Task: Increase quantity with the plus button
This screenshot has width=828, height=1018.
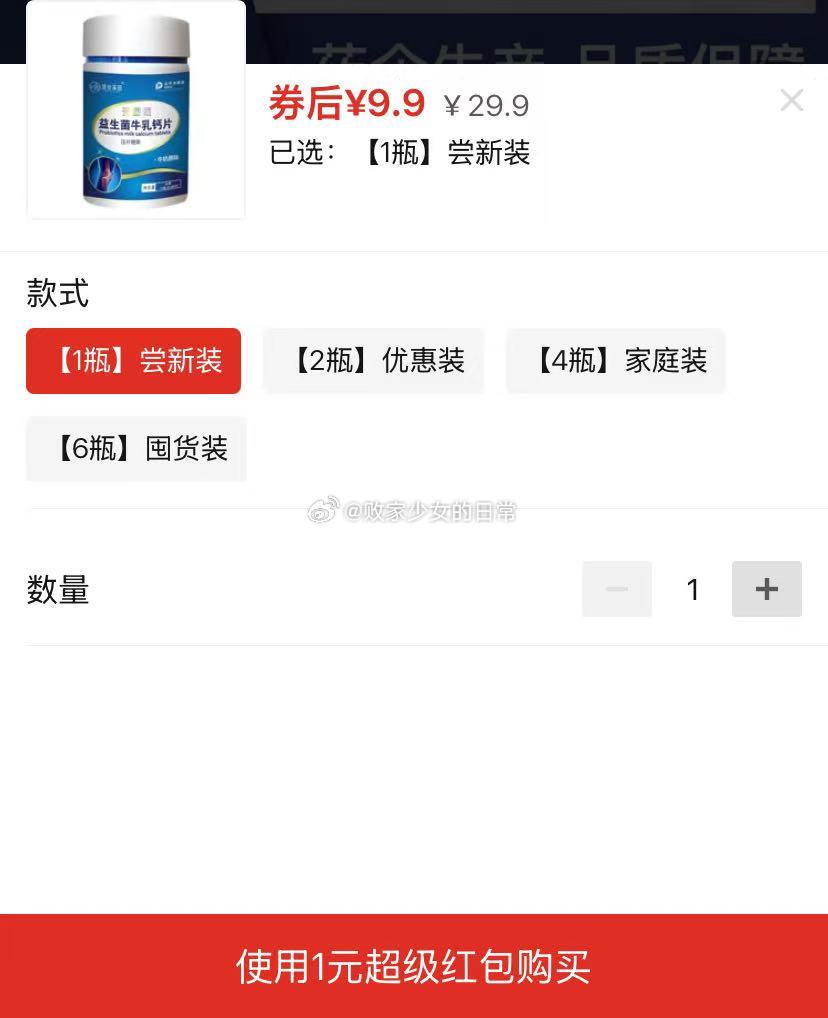Action: coord(766,589)
